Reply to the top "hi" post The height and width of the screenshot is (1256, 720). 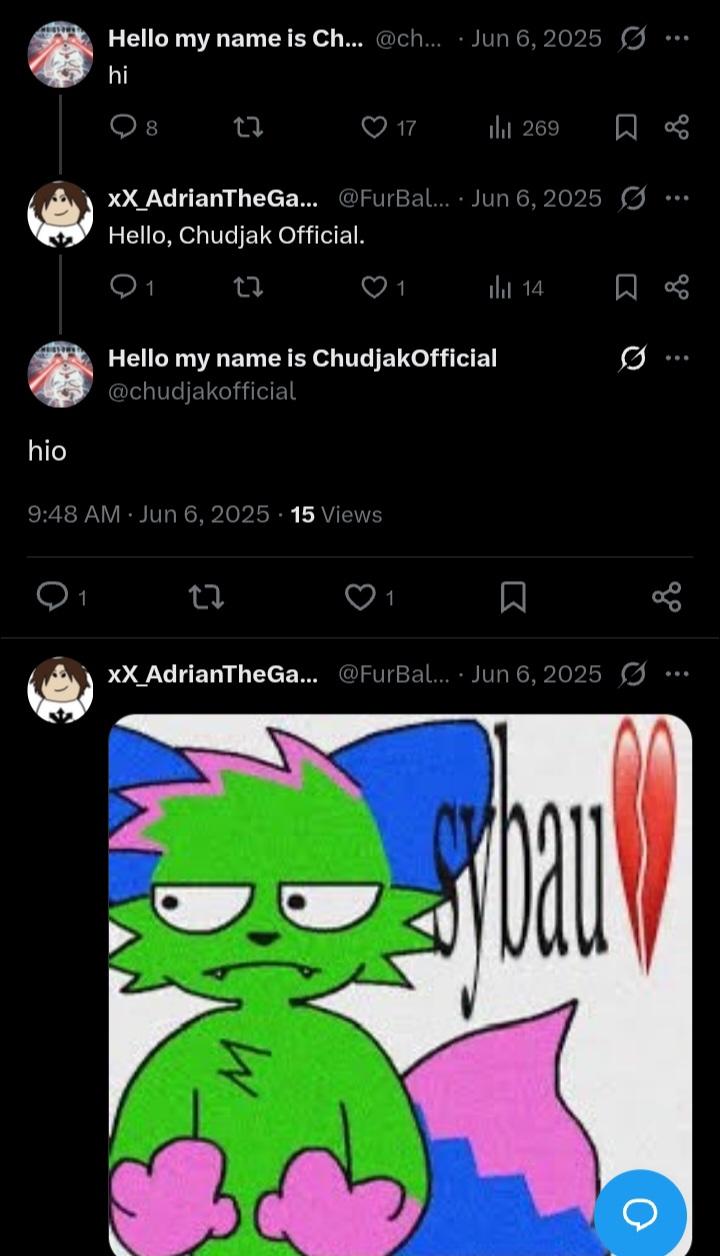tap(123, 128)
